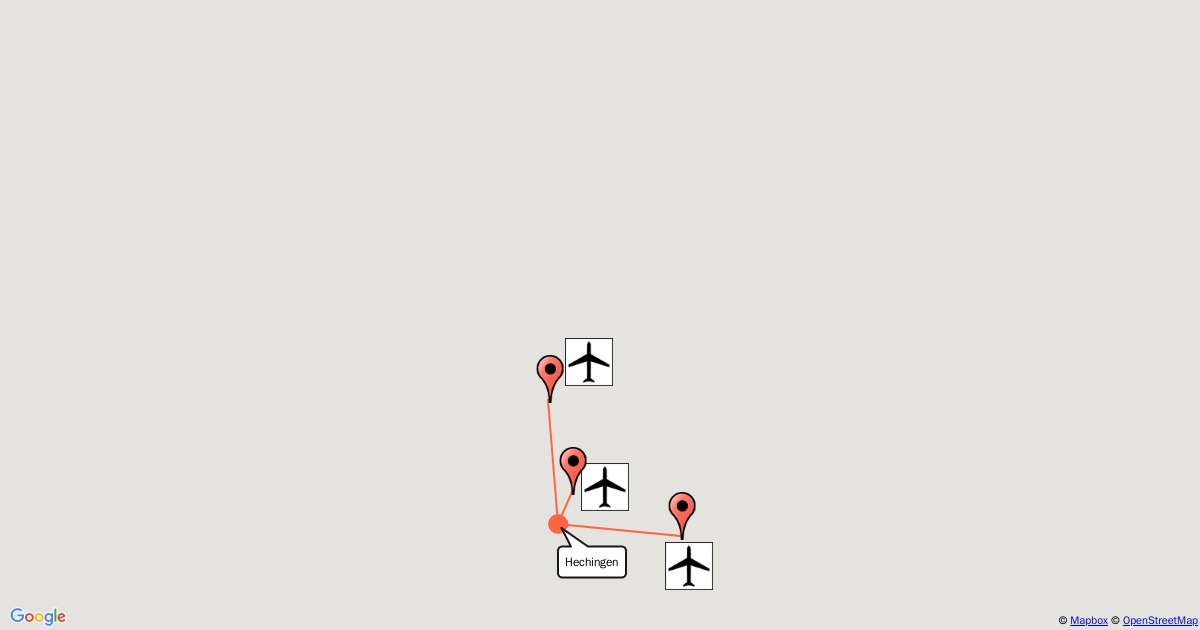Open the OpenStreetMap attribution link
1200x630 pixels.
(x=1159, y=621)
